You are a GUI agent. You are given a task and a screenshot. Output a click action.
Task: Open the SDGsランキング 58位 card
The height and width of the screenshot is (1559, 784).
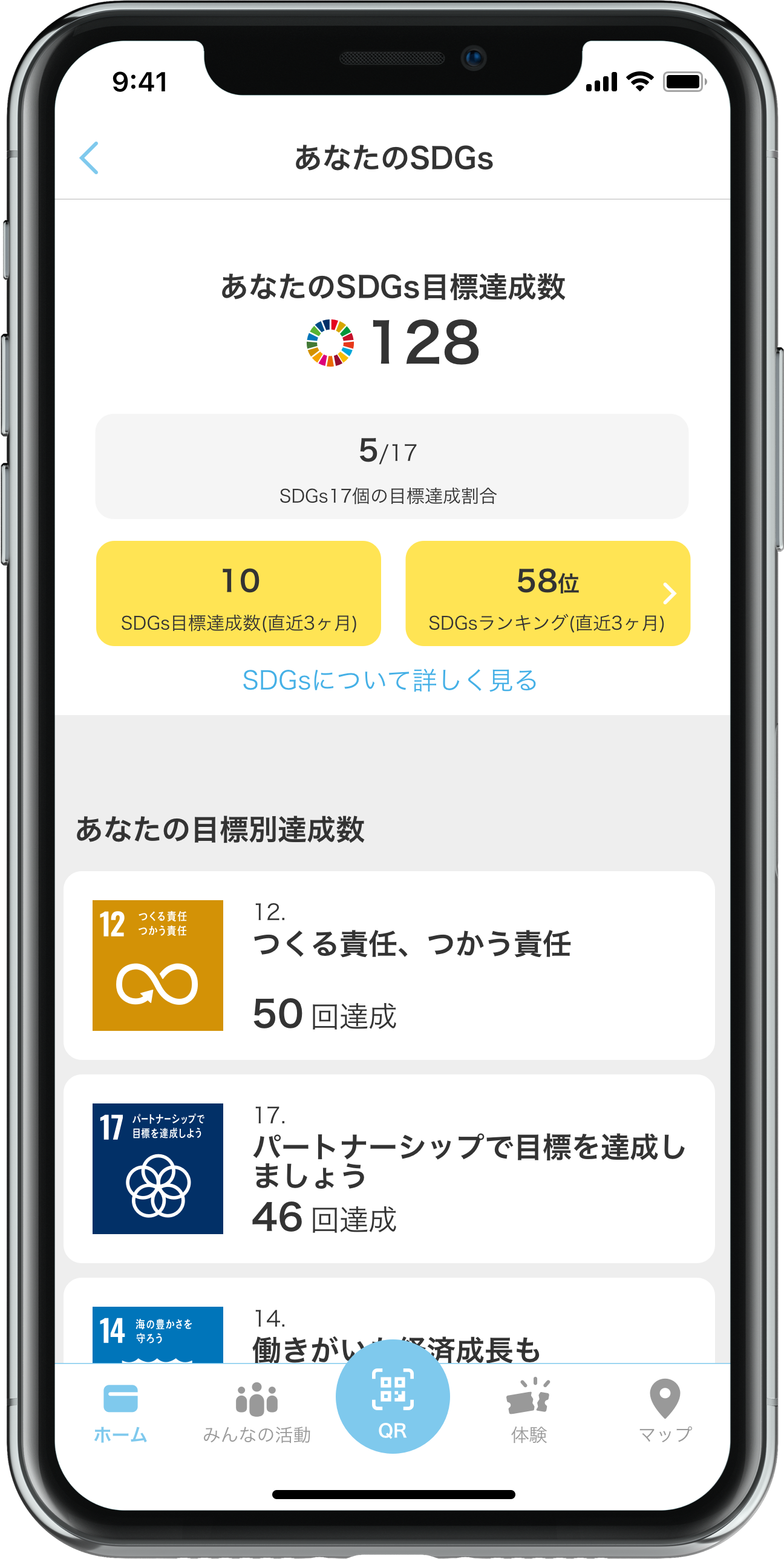click(547, 593)
